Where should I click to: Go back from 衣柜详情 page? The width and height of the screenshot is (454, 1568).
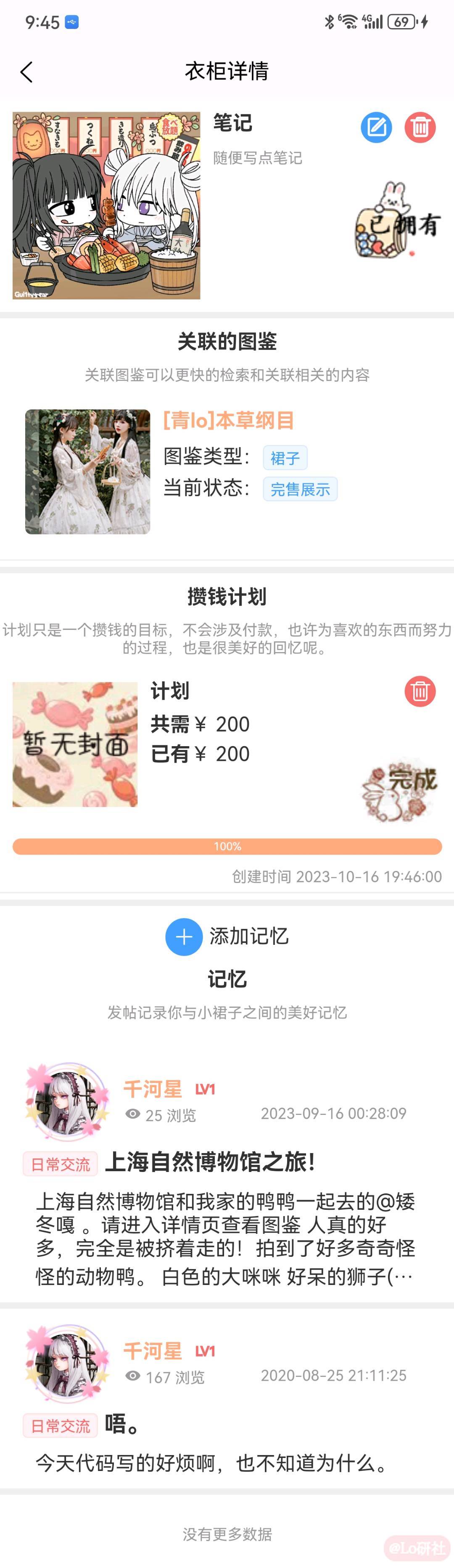coord(26,72)
